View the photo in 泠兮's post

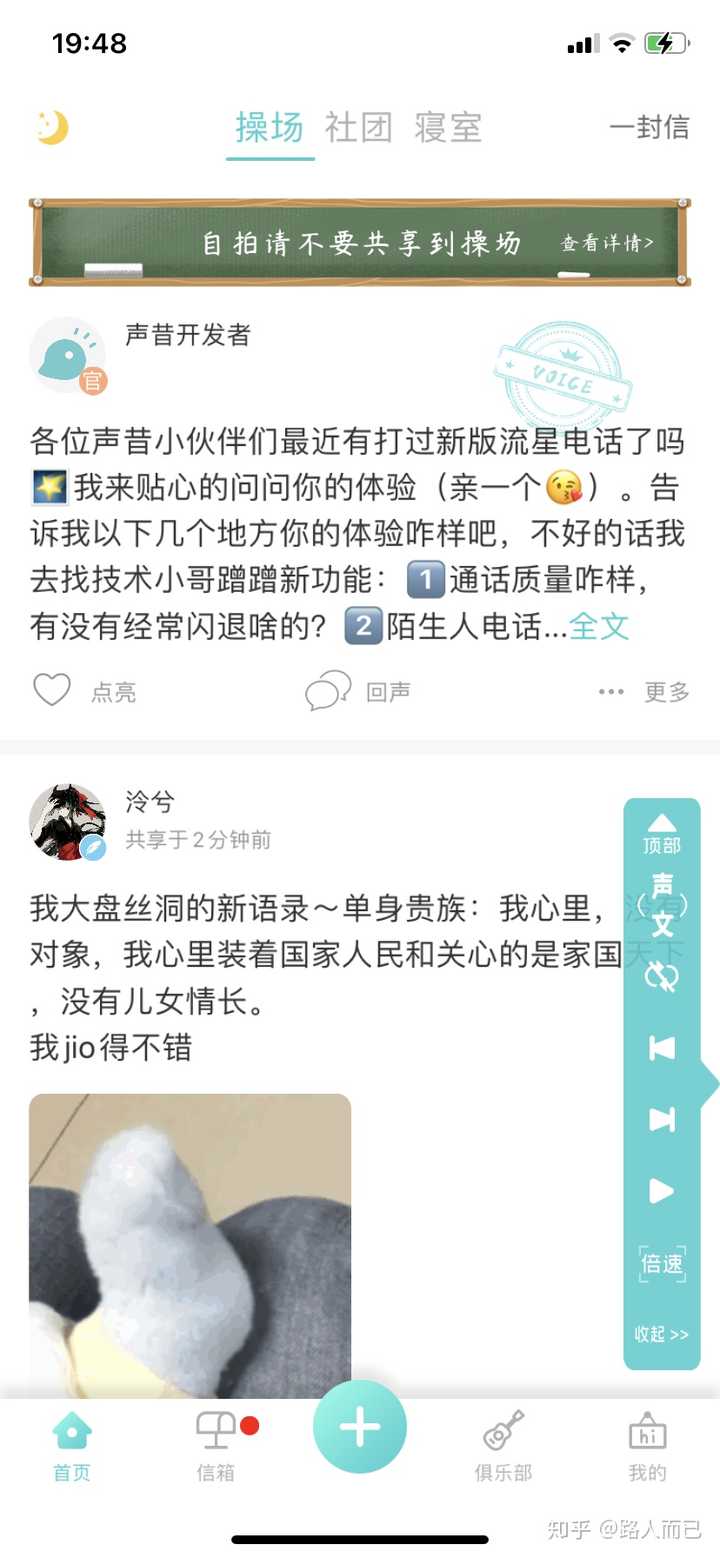coord(190,1245)
